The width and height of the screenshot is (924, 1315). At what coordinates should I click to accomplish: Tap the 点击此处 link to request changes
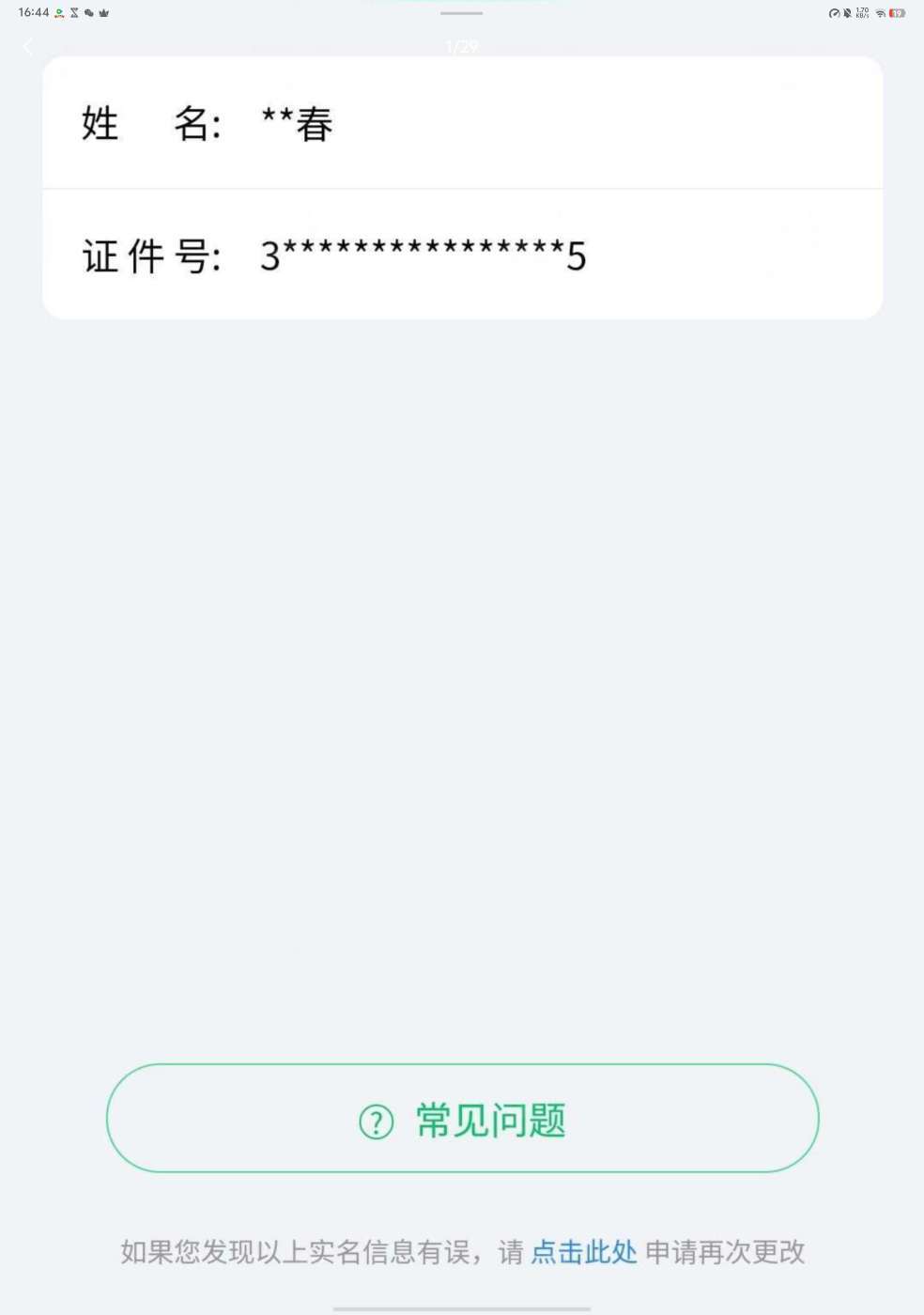[x=583, y=1252]
